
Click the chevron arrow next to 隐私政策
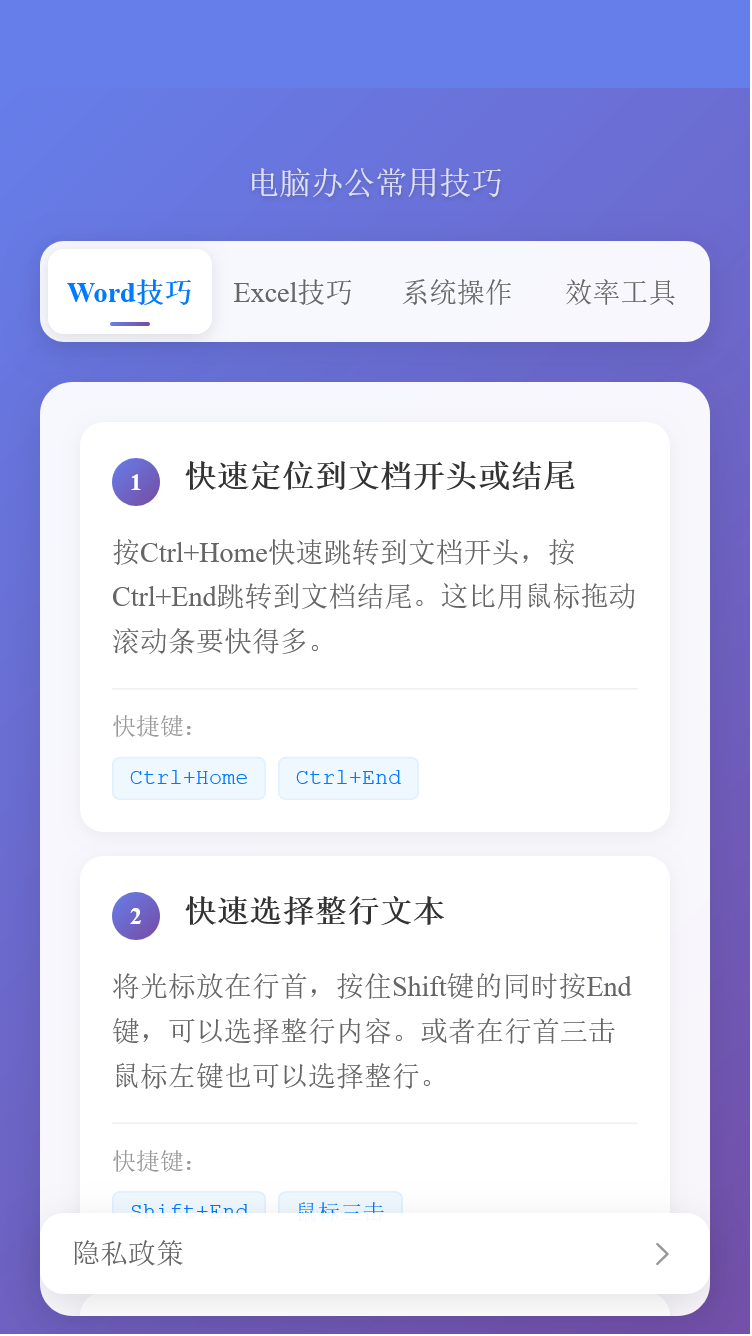[x=662, y=1253]
